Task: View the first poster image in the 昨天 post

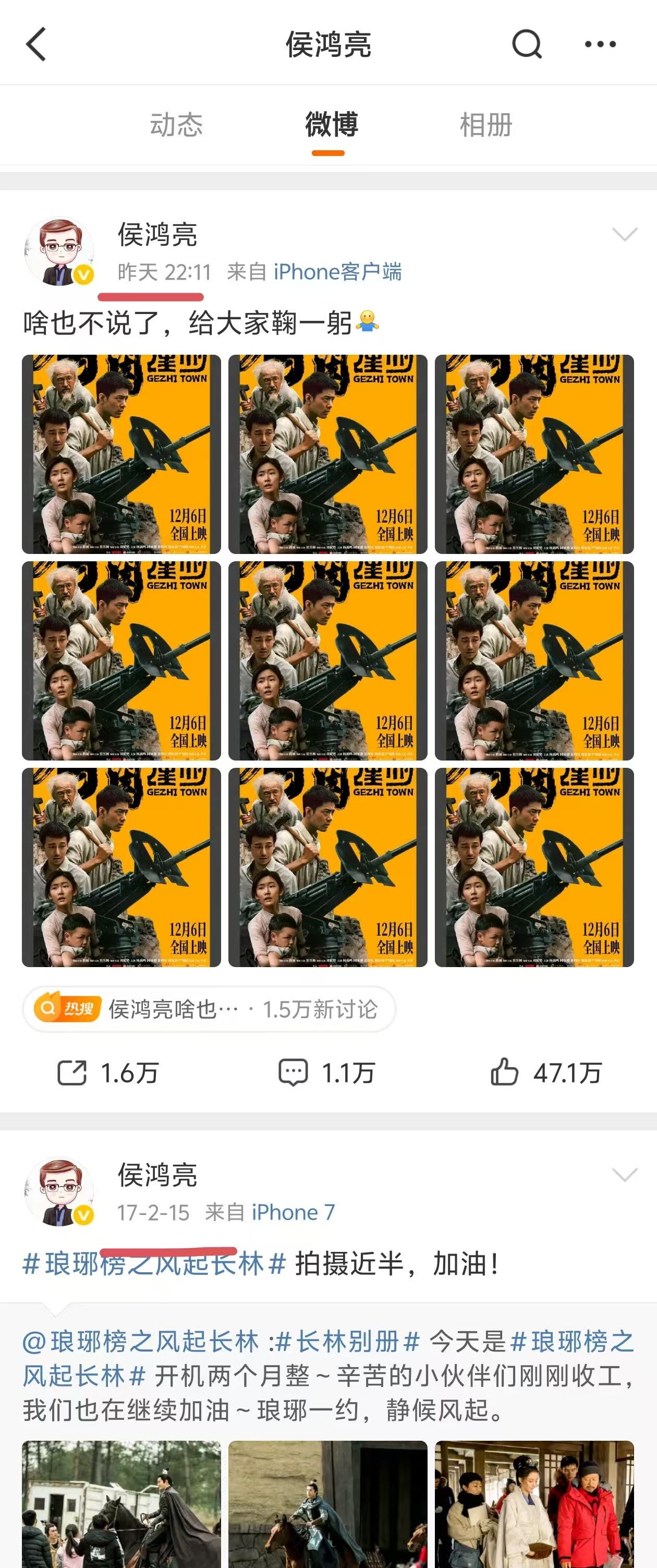Action: coord(121,454)
